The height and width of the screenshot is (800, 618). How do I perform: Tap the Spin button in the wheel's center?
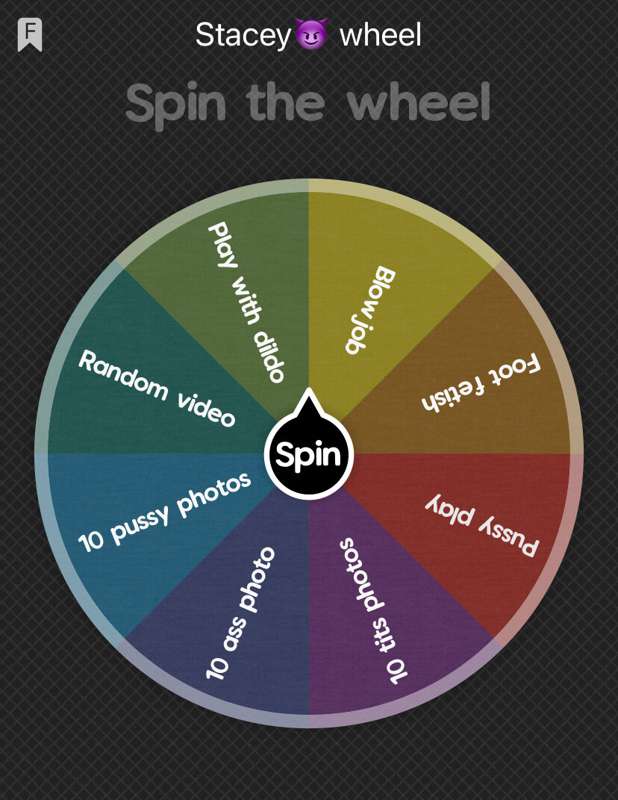309,455
